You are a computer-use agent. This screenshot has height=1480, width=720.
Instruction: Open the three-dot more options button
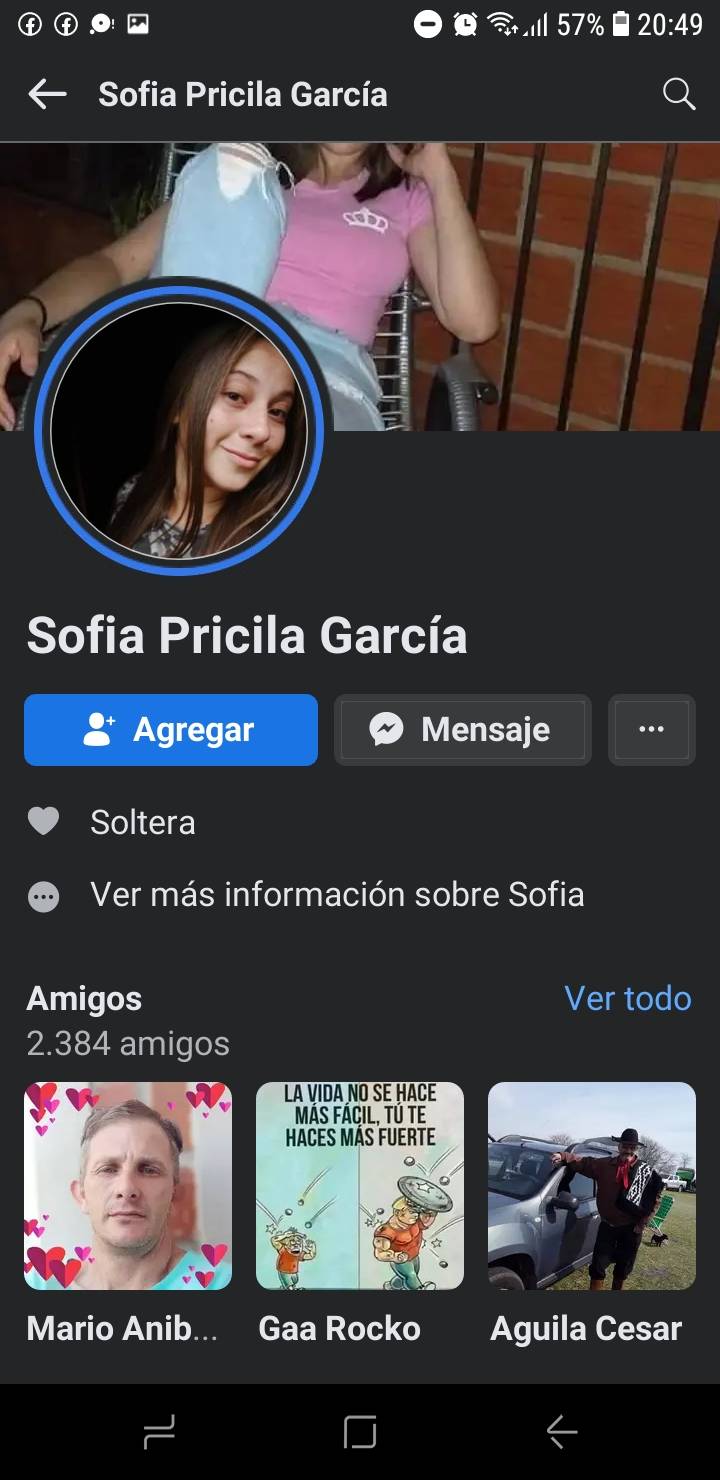(x=651, y=730)
